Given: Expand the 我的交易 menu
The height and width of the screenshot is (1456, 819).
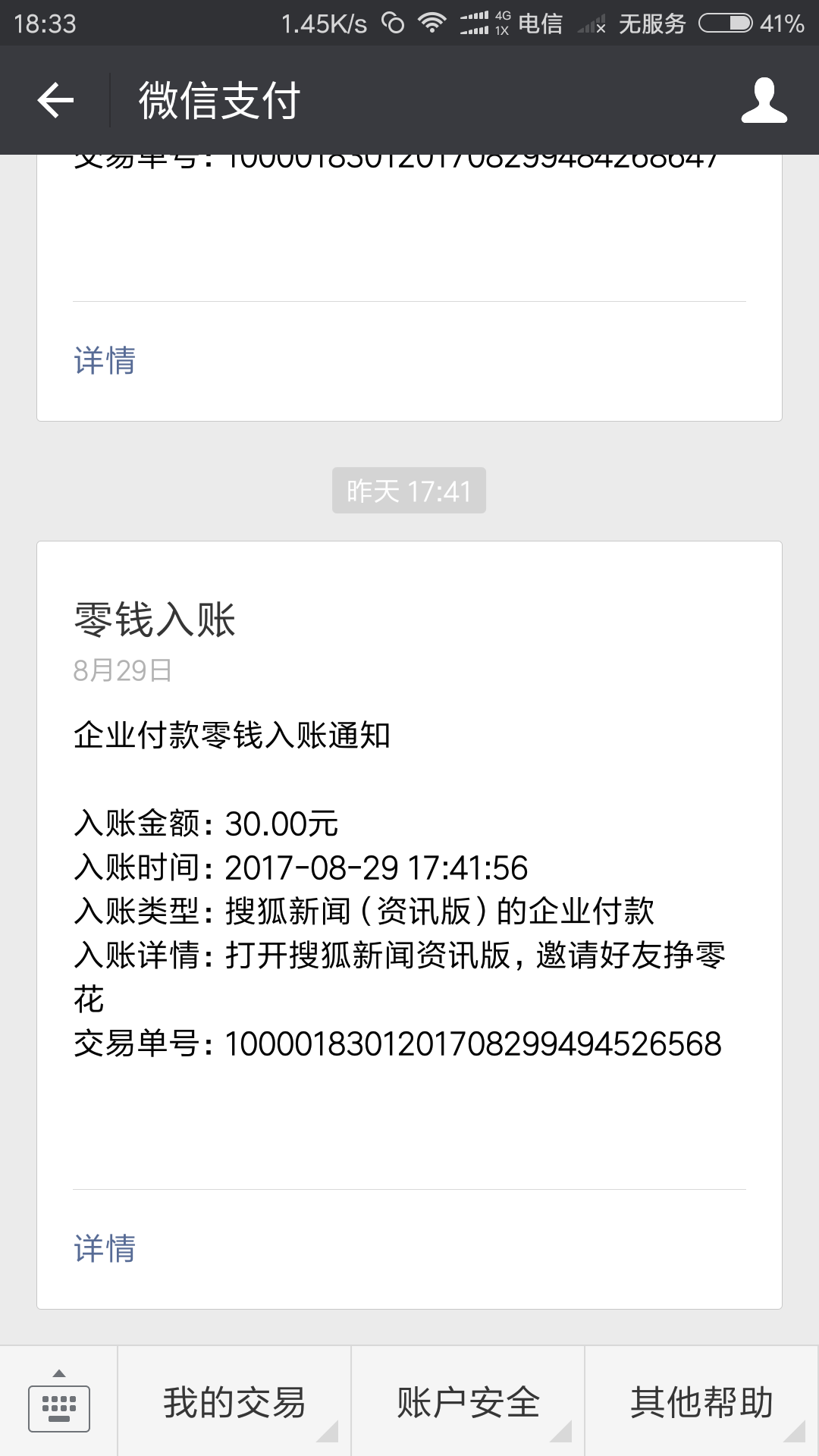Looking at the screenshot, I should point(234,1401).
